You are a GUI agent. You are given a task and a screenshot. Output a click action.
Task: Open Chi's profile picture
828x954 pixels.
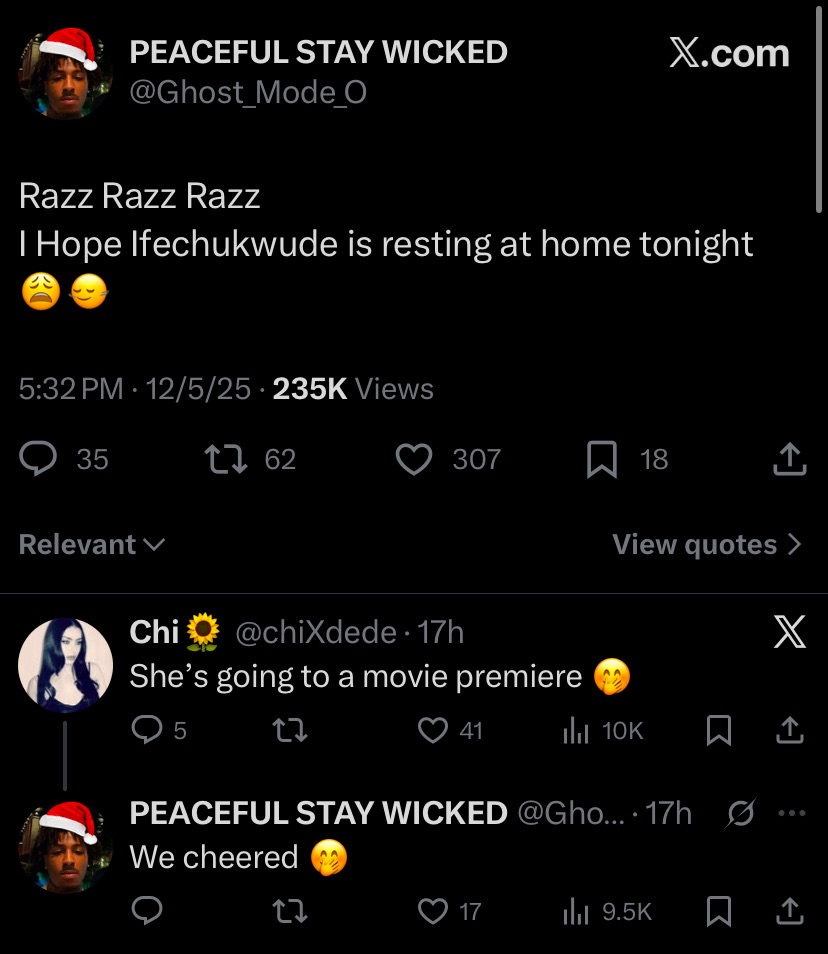(65, 663)
